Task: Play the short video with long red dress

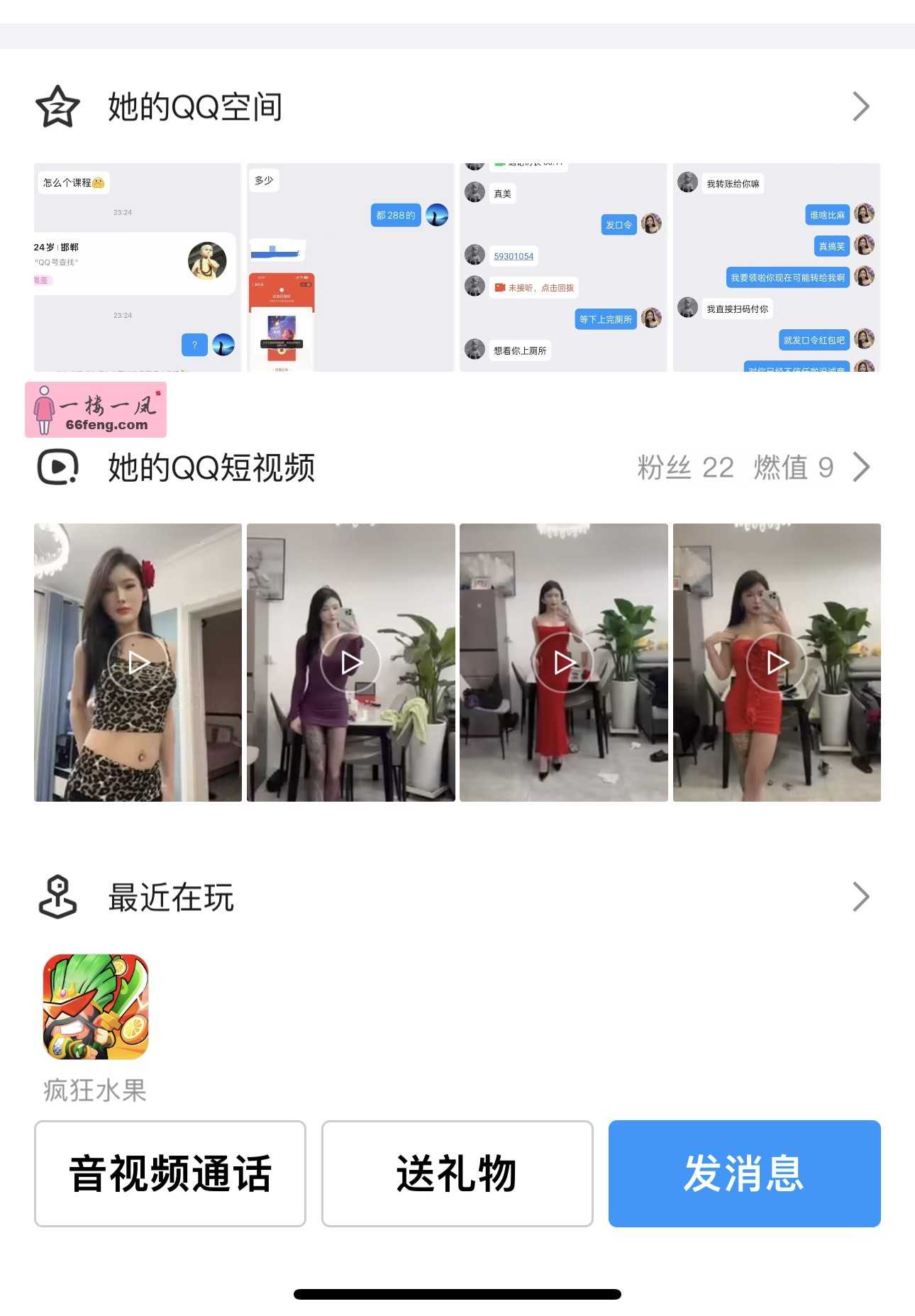Action: coord(564,663)
